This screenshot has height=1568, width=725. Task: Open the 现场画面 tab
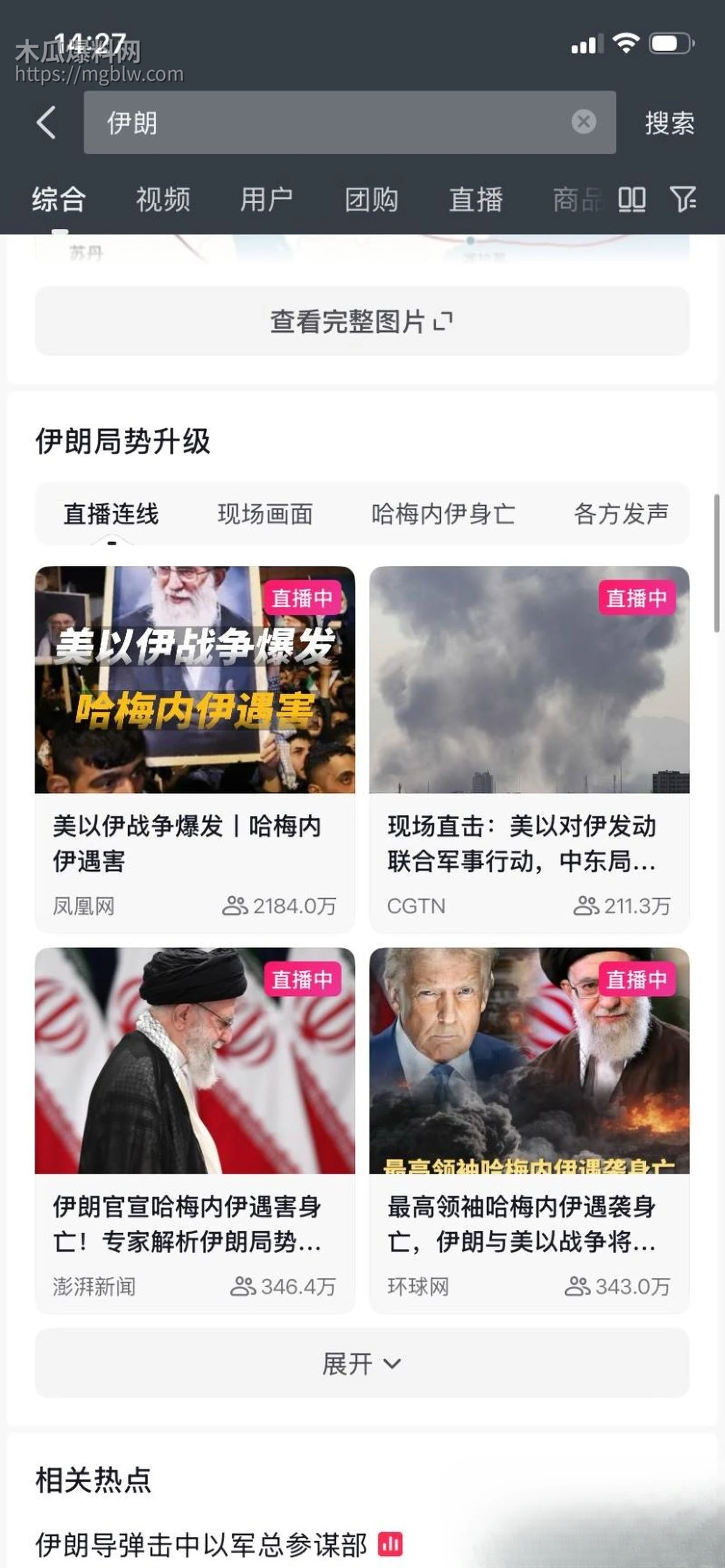265,515
